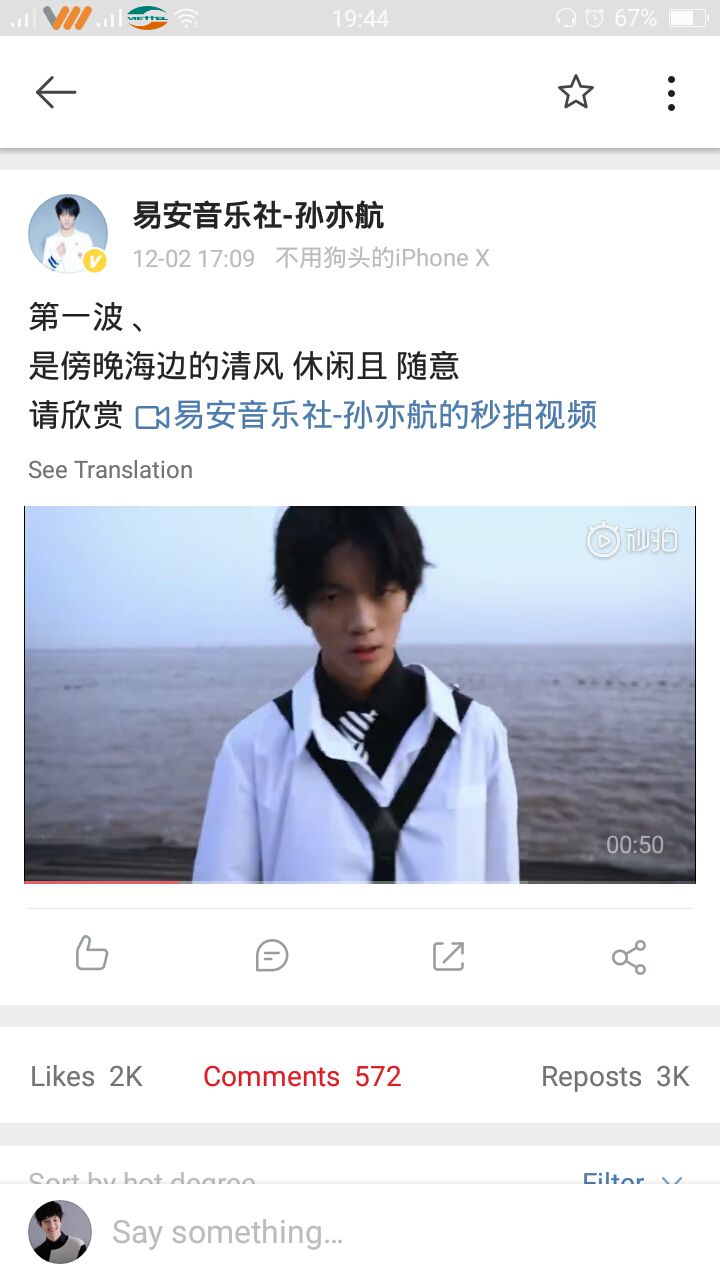
Task: View the Reposts 3K tab
Action: (x=615, y=1077)
